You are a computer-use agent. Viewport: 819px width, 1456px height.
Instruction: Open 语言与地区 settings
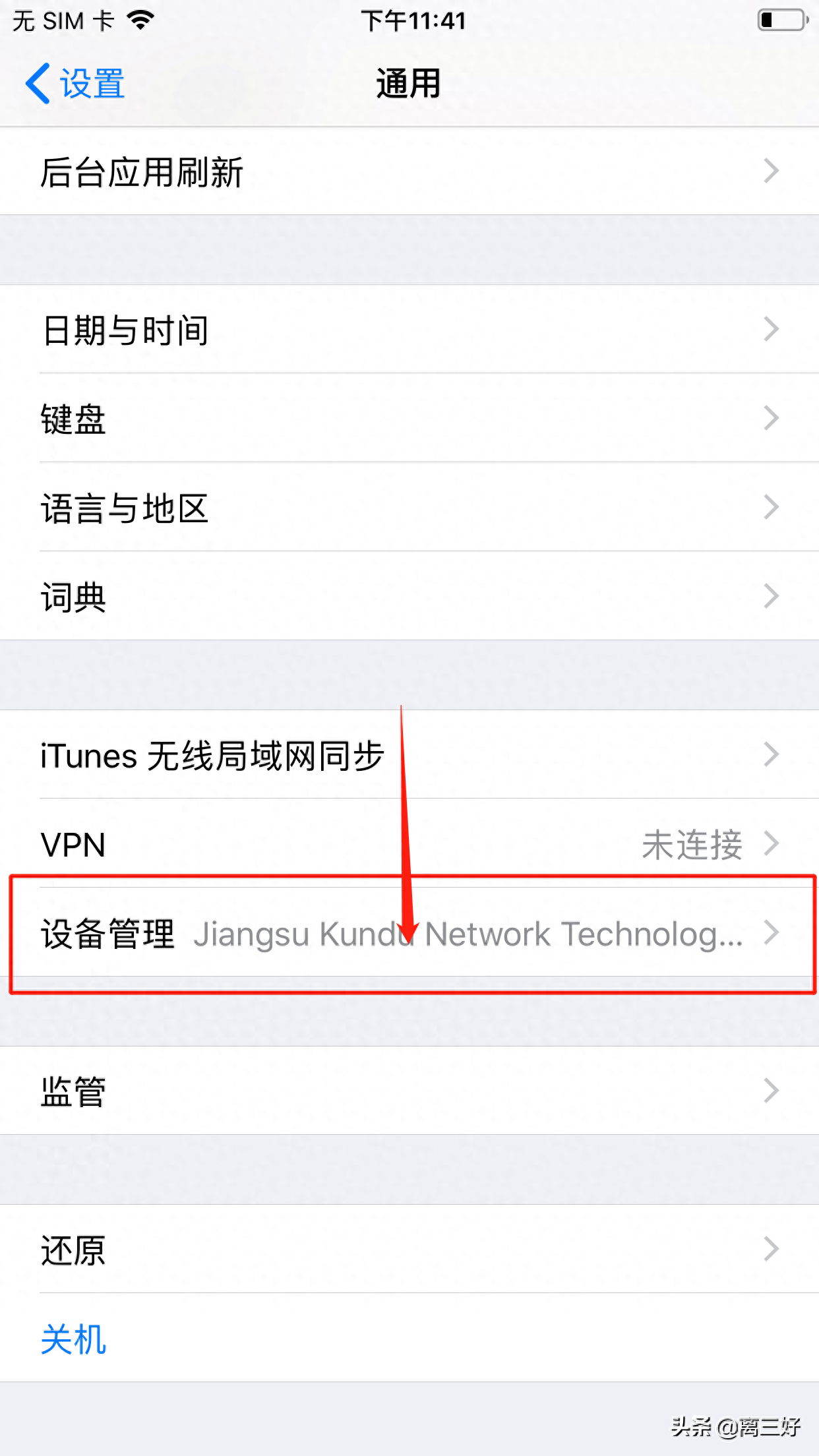point(409,508)
